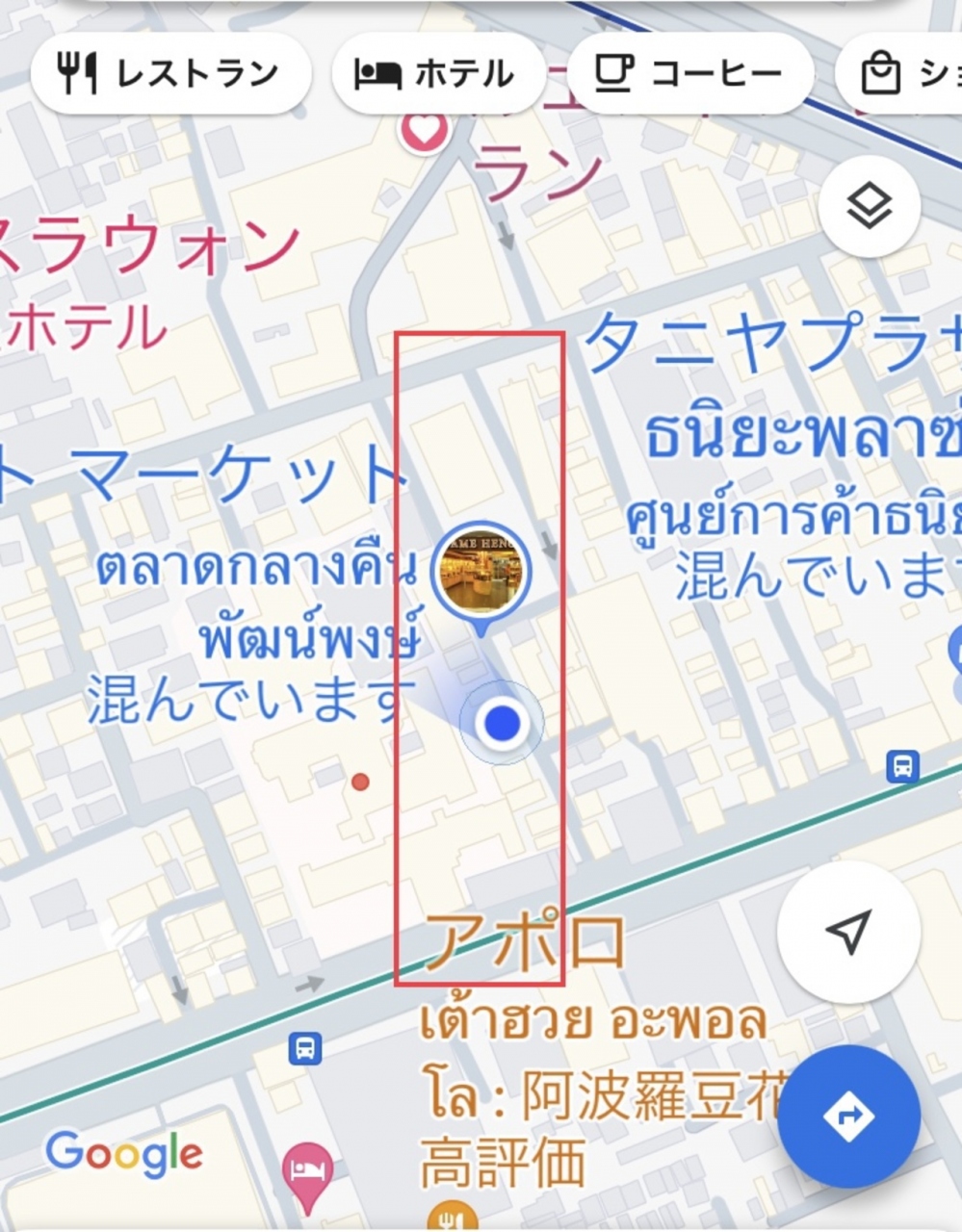Viewport: 962px width, 1232px height.
Task: Start directions with the blue route button
Action: click(x=848, y=1116)
